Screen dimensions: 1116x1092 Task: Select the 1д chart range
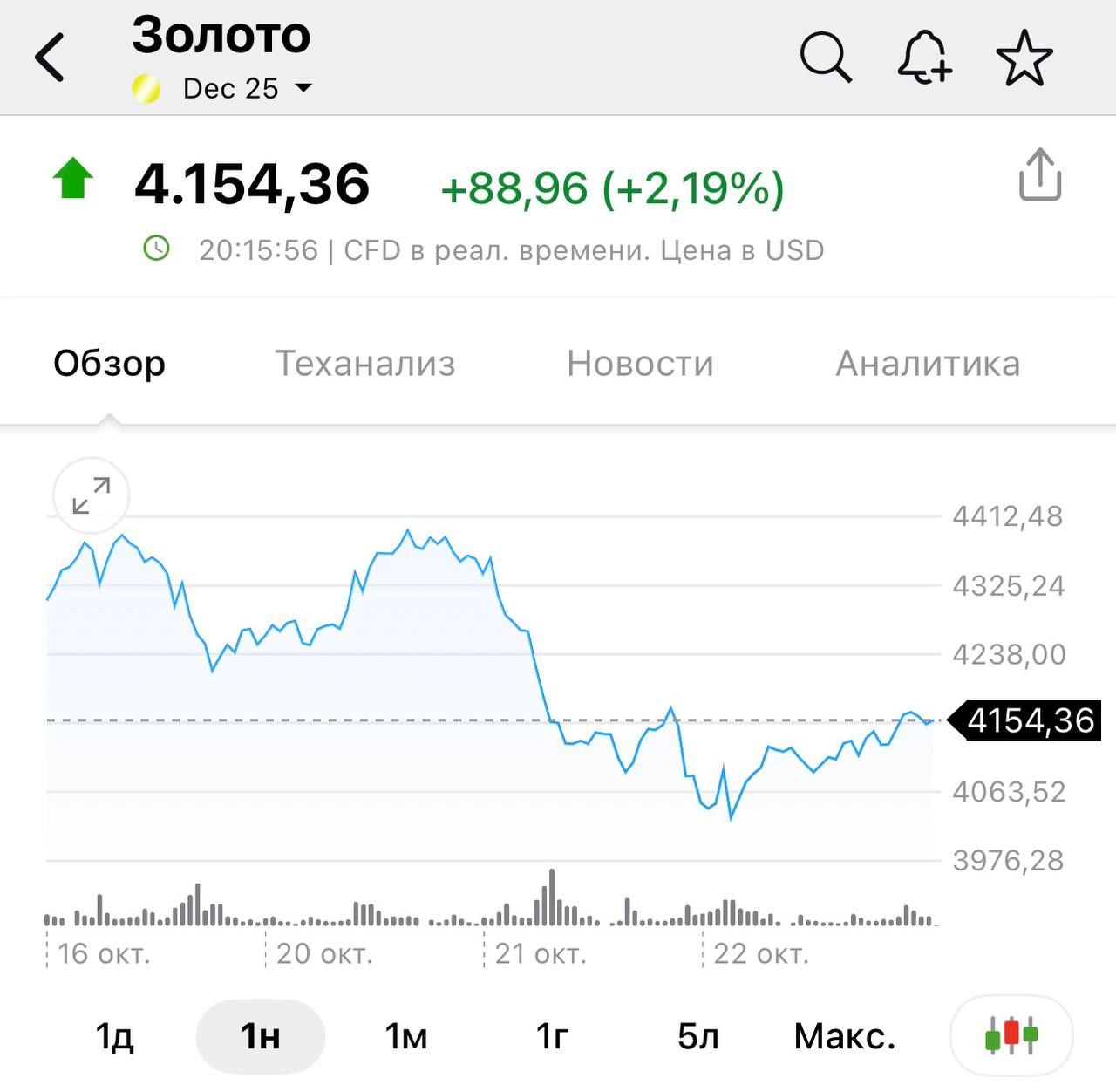click(x=114, y=1036)
